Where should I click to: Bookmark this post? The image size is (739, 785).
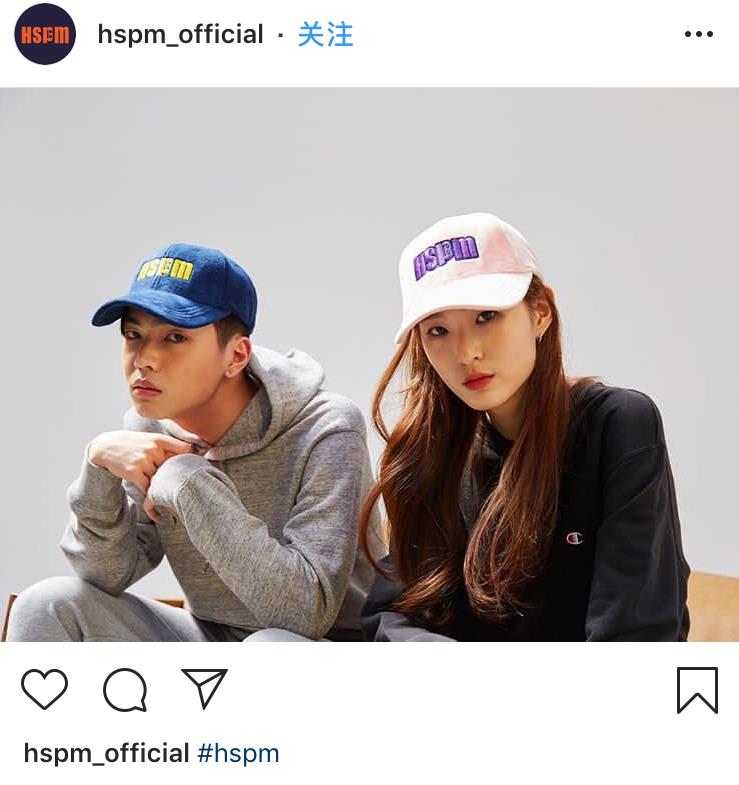click(x=697, y=689)
